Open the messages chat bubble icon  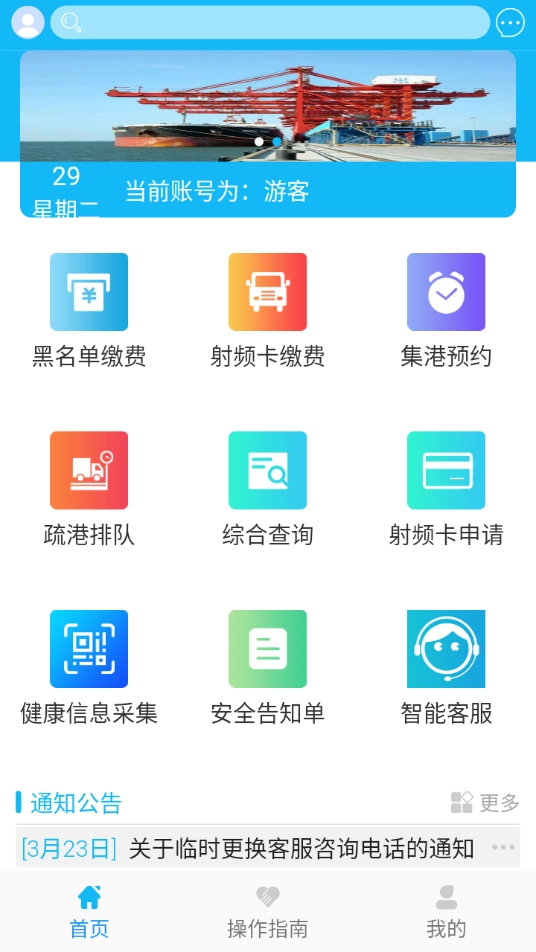pyautogui.click(x=510, y=24)
